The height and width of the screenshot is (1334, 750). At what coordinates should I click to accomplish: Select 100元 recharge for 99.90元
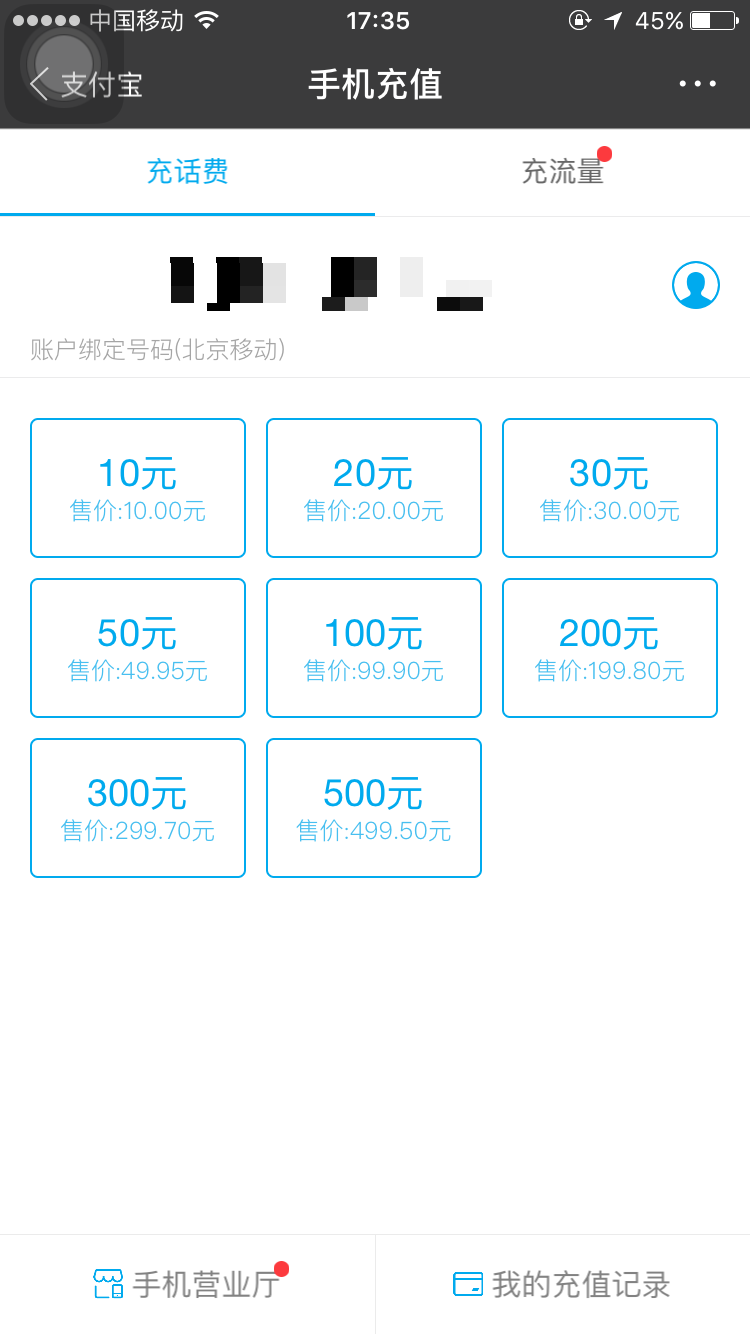pyautogui.click(x=374, y=648)
